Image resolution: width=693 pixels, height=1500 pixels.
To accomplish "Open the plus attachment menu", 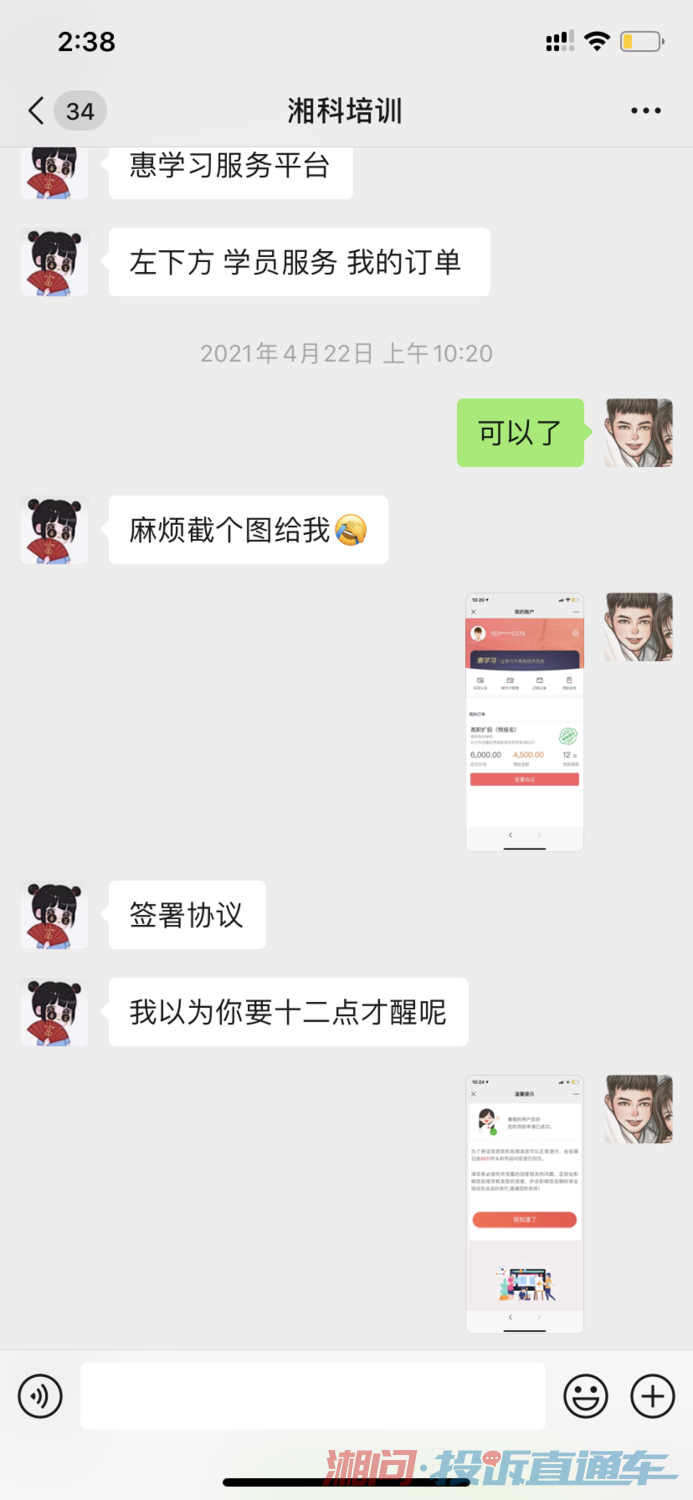I will (x=653, y=1396).
